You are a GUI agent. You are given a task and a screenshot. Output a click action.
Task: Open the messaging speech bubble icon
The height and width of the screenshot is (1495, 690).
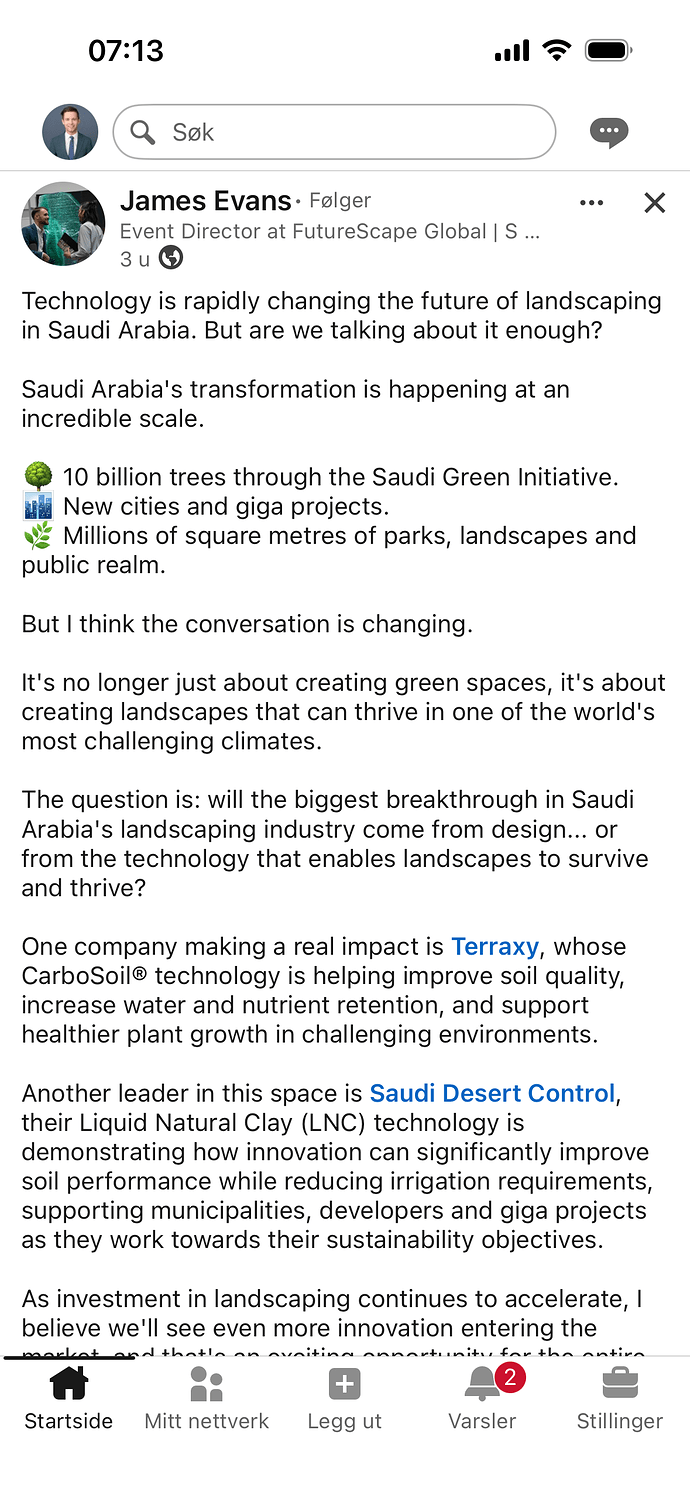(x=609, y=132)
